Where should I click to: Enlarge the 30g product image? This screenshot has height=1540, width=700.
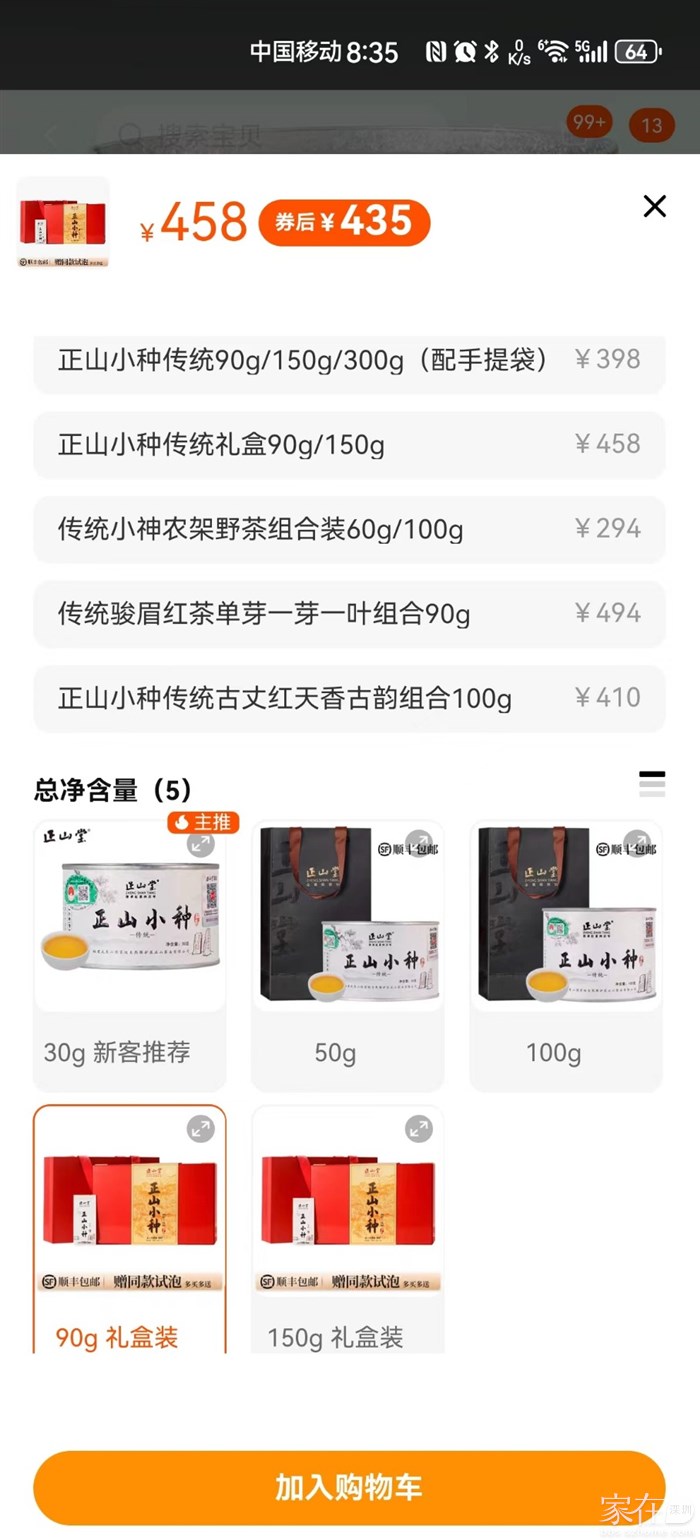tap(201, 845)
